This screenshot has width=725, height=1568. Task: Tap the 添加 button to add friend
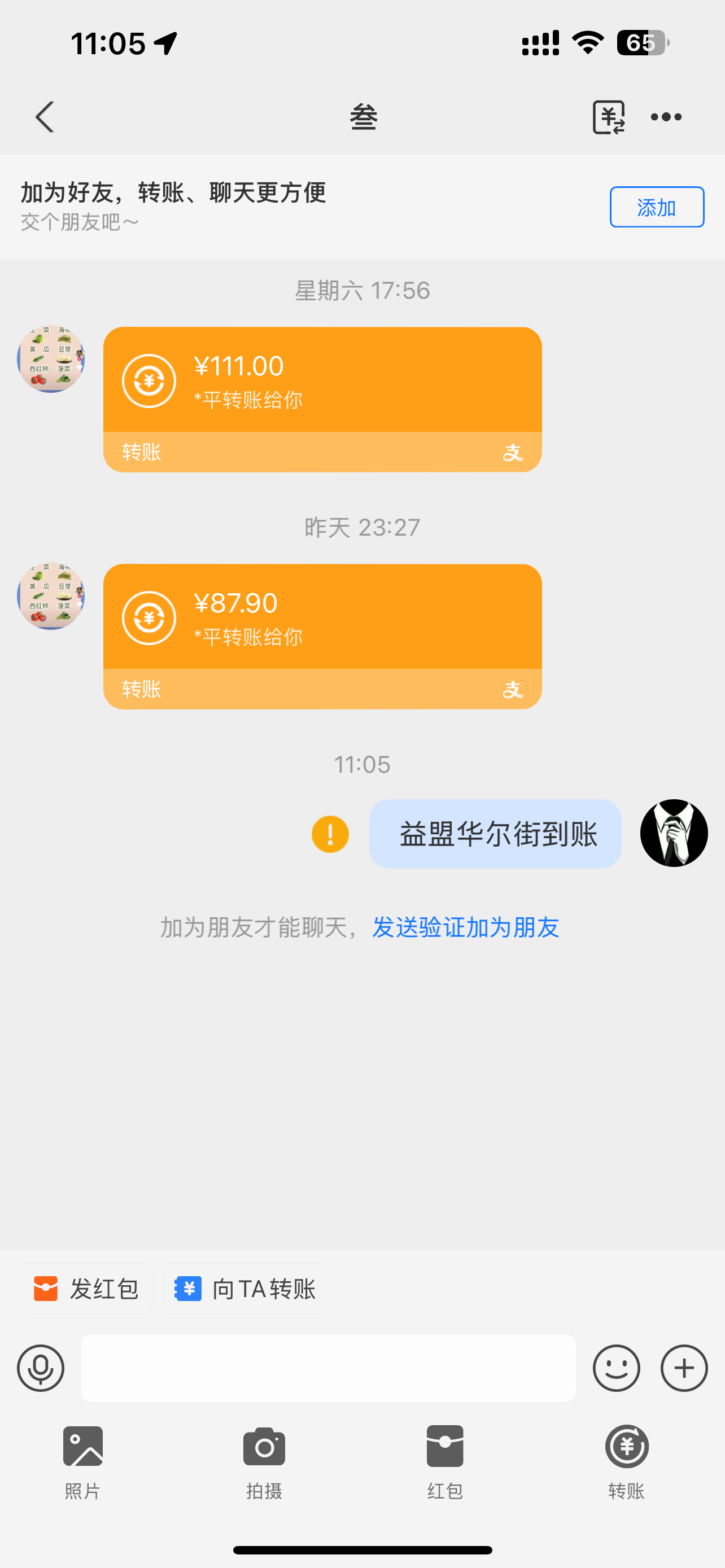pyautogui.click(x=657, y=208)
